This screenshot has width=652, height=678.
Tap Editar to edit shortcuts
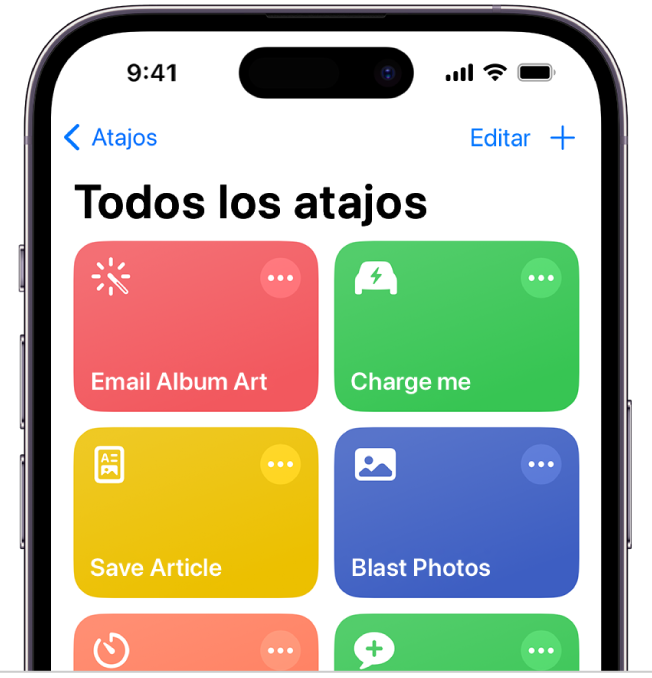(500, 138)
